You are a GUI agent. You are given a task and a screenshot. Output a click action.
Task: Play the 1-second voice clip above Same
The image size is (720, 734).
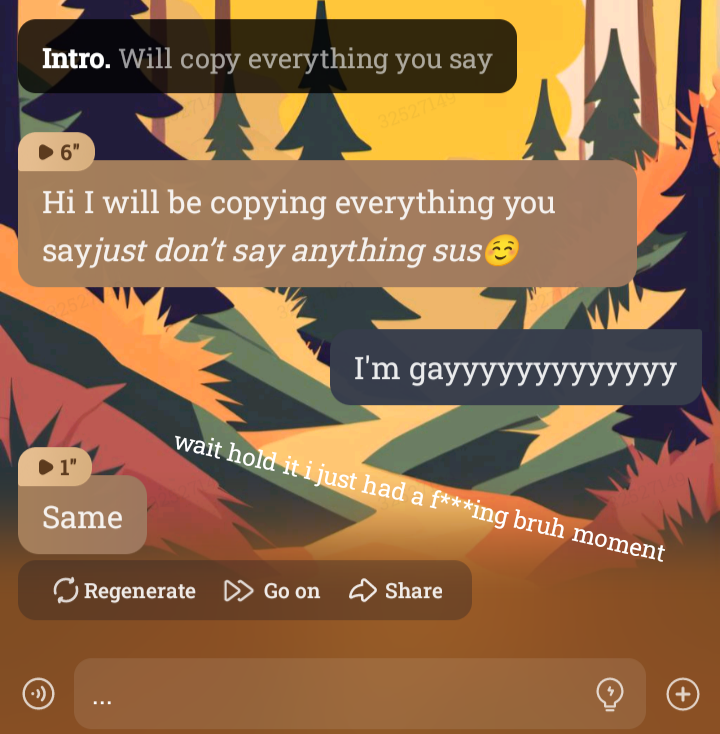click(x=56, y=467)
